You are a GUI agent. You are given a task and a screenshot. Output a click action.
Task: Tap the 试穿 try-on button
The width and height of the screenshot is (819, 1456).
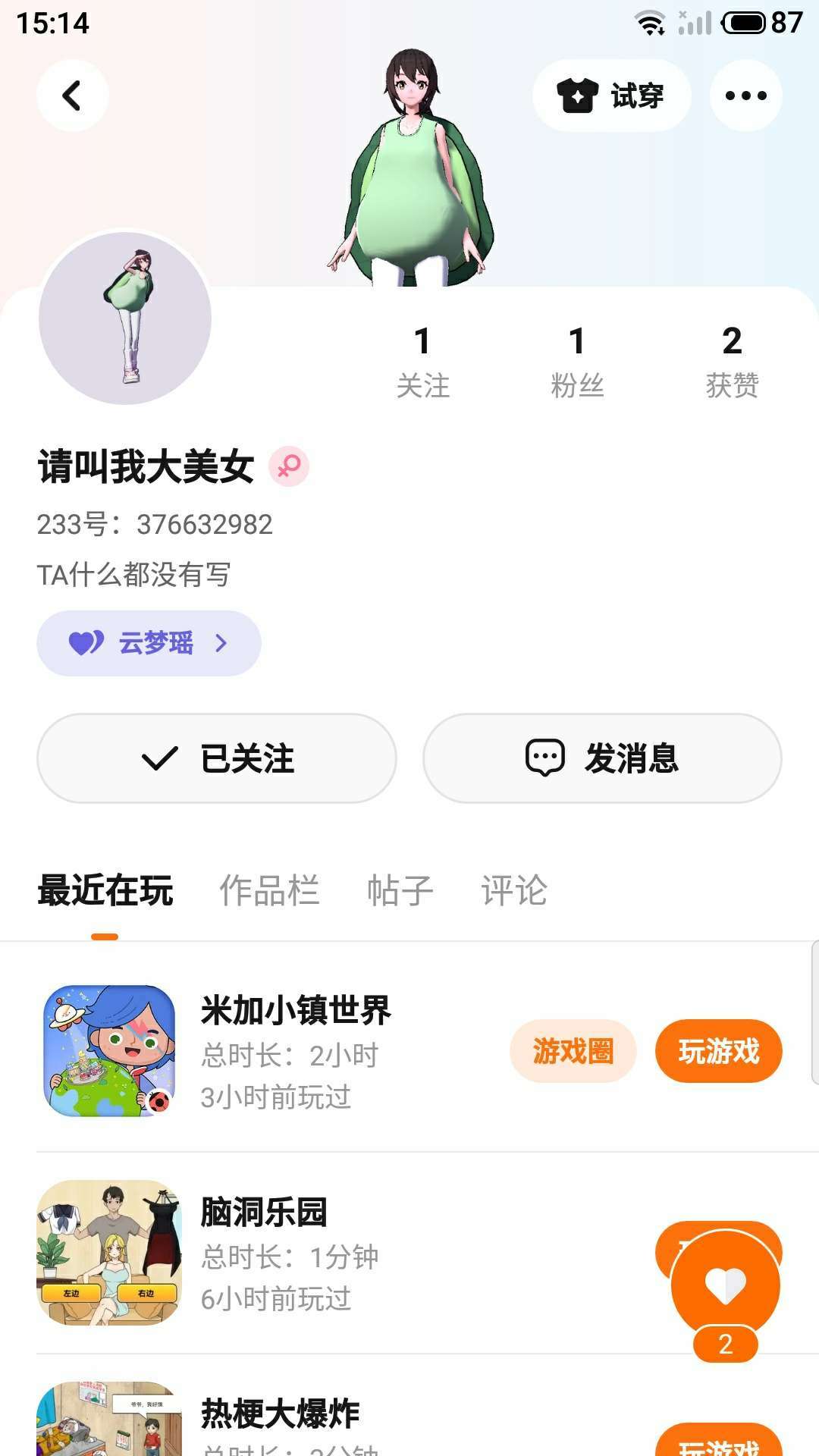pos(611,96)
